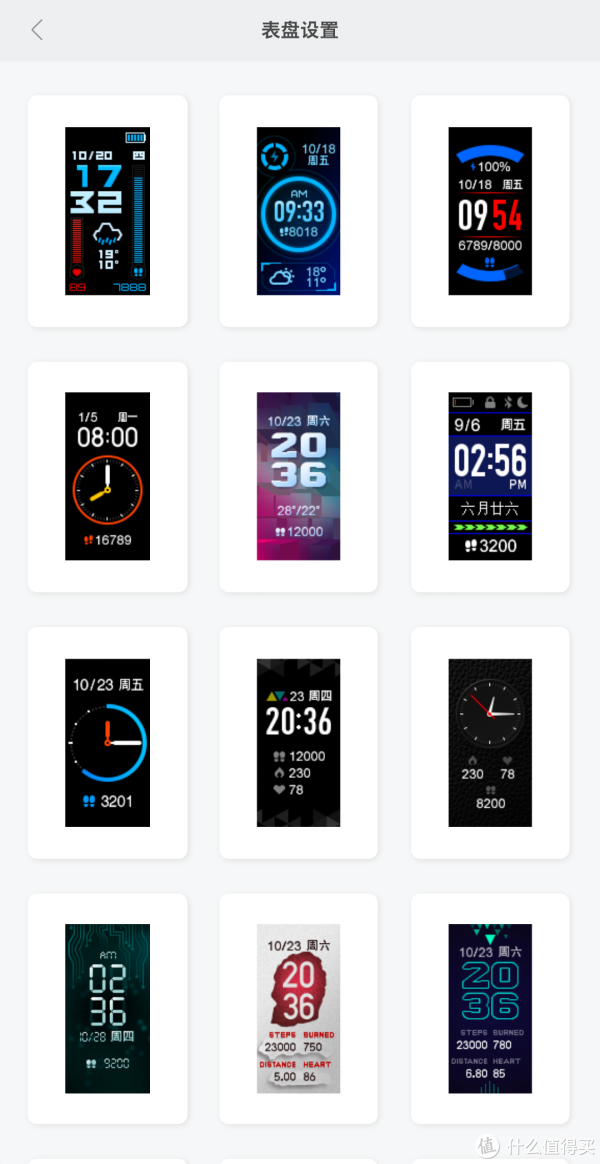This screenshot has width=600, height=1164.
Task: Pick the 09:54 red and white watch face
Action: click(490, 211)
